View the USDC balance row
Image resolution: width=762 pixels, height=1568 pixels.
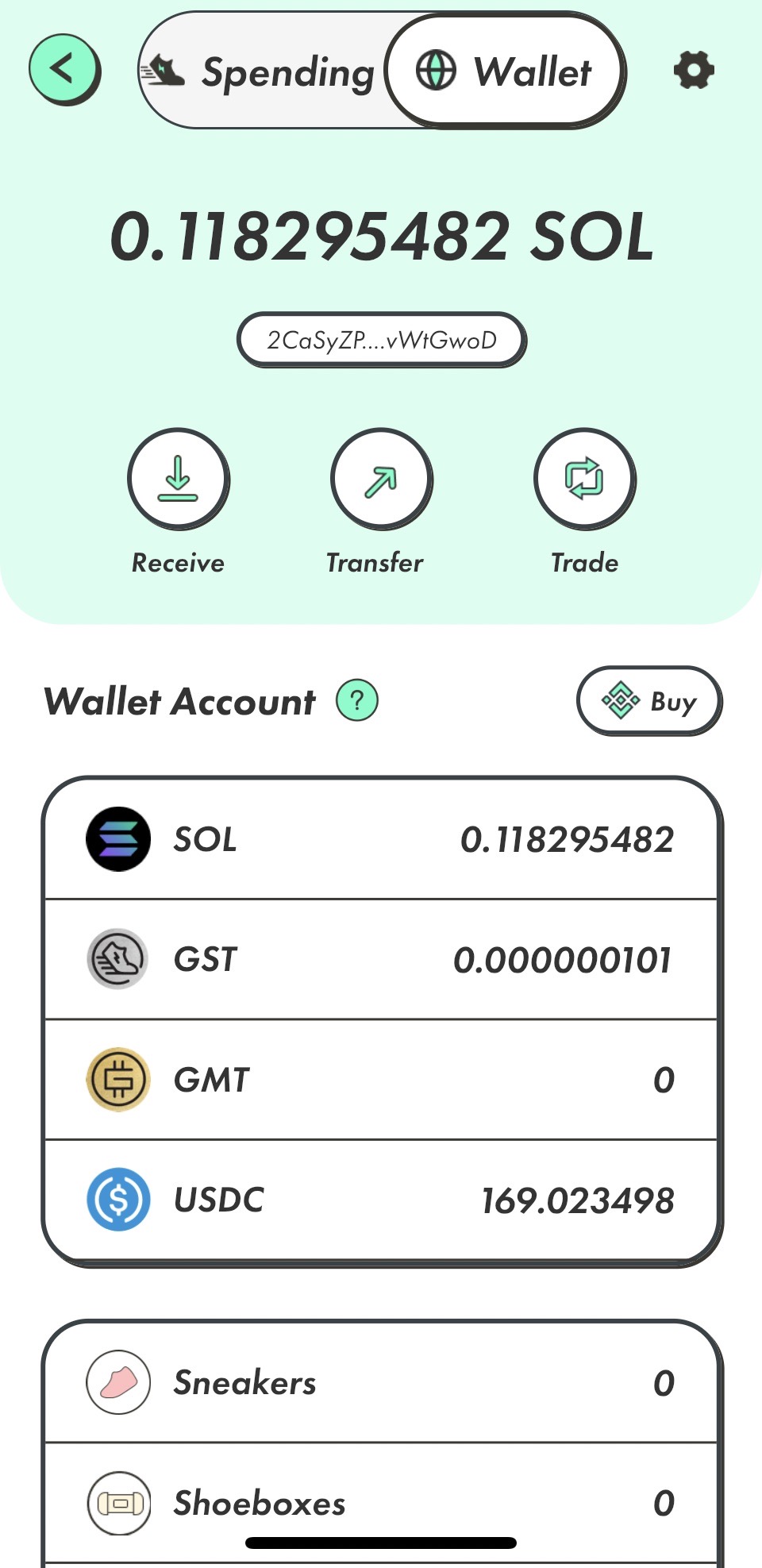click(381, 1200)
